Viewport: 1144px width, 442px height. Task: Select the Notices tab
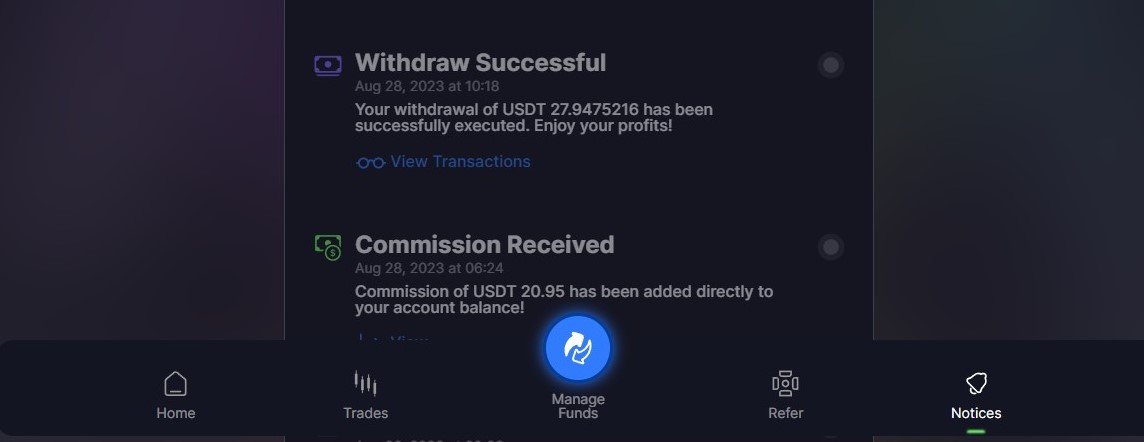(x=976, y=395)
